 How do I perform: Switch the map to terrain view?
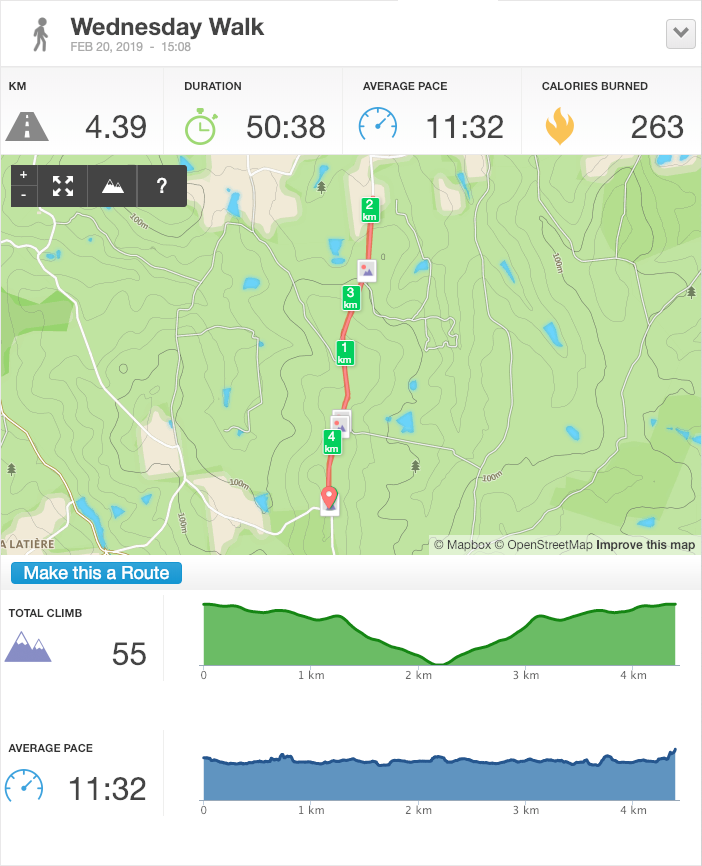112,185
